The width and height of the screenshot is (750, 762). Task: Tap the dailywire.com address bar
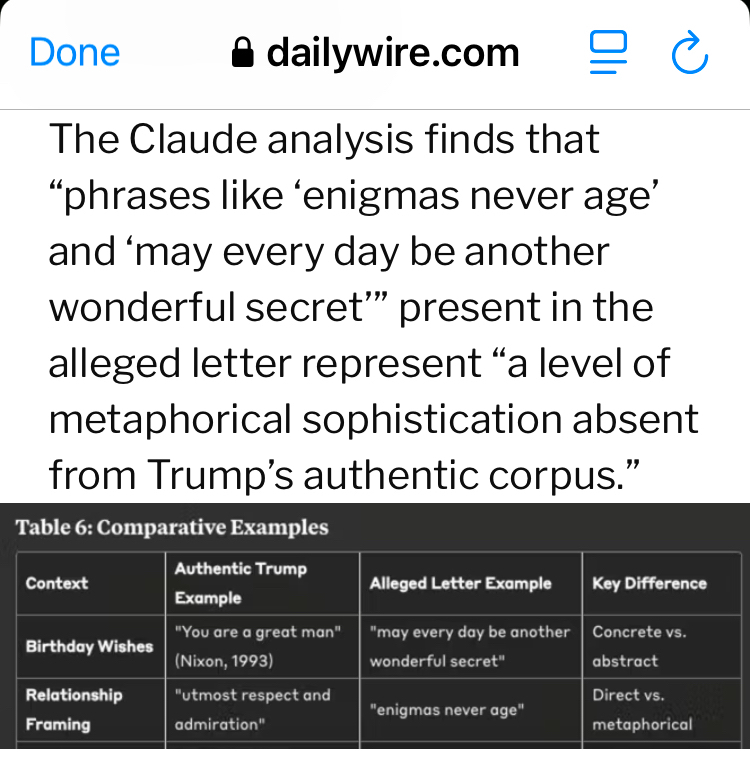(375, 53)
